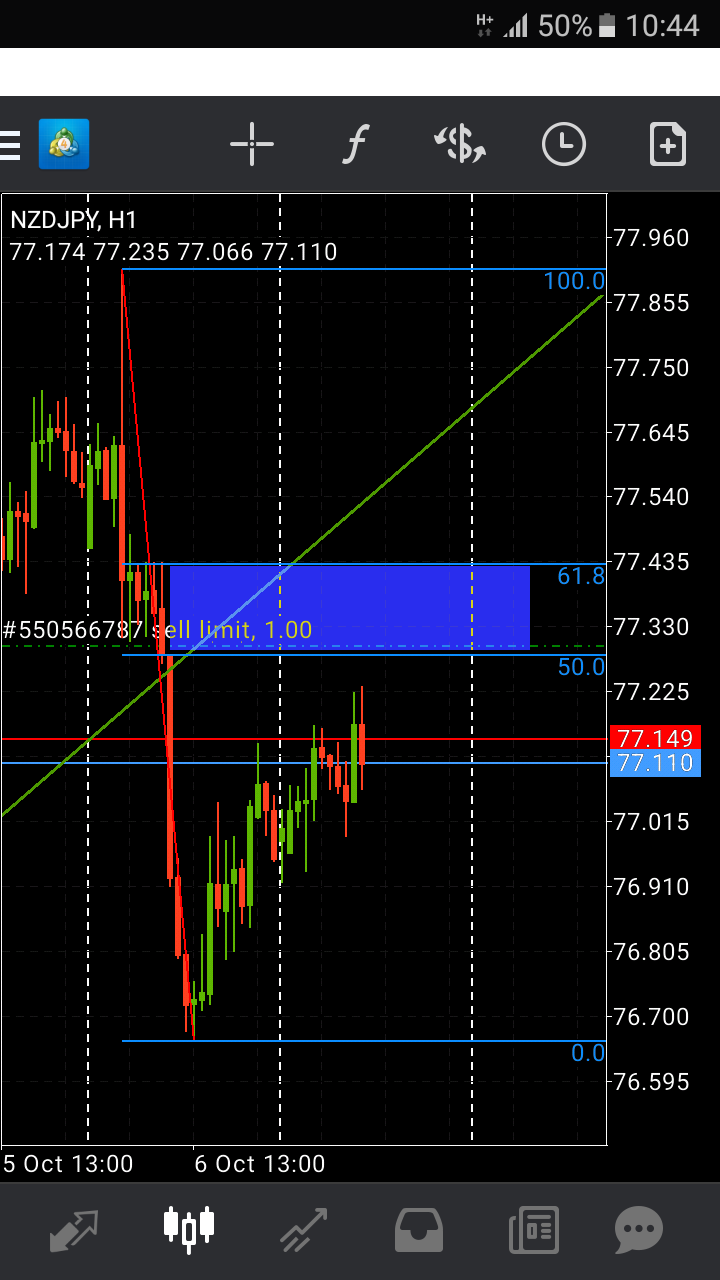720x1280 pixels.
Task: Change the chart symbol
Action: (x=459, y=145)
